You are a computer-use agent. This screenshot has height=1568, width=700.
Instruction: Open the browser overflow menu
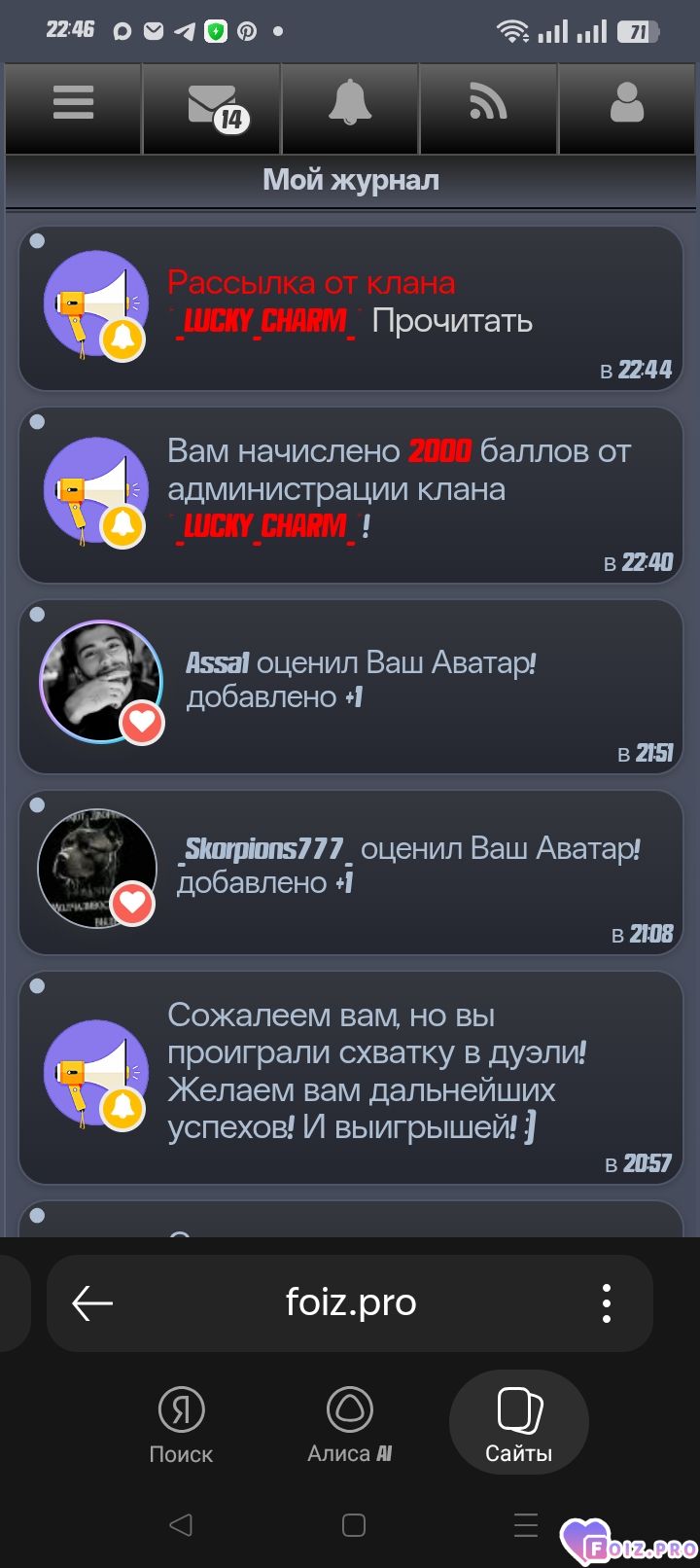(606, 1303)
